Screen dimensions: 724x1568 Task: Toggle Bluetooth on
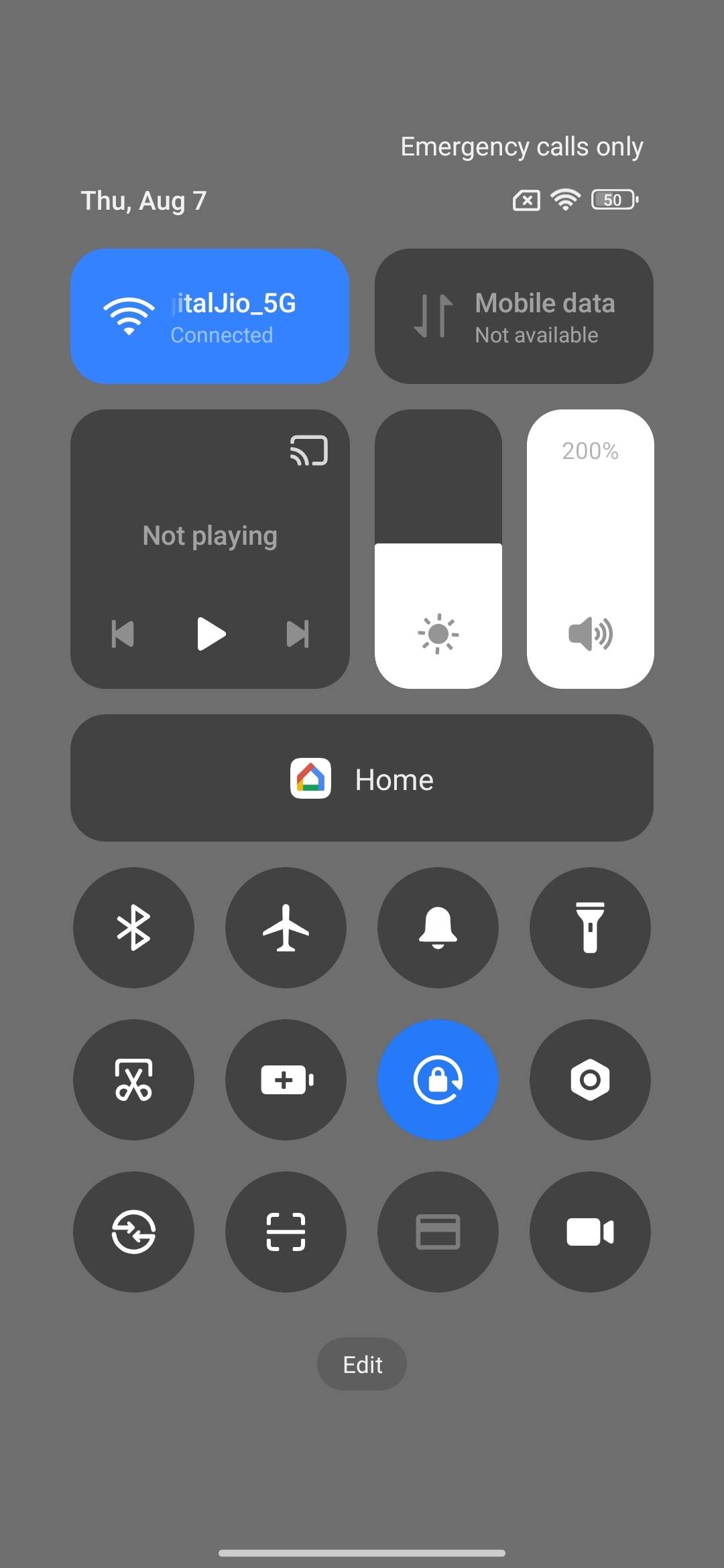pyautogui.click(x=133, y=927)
